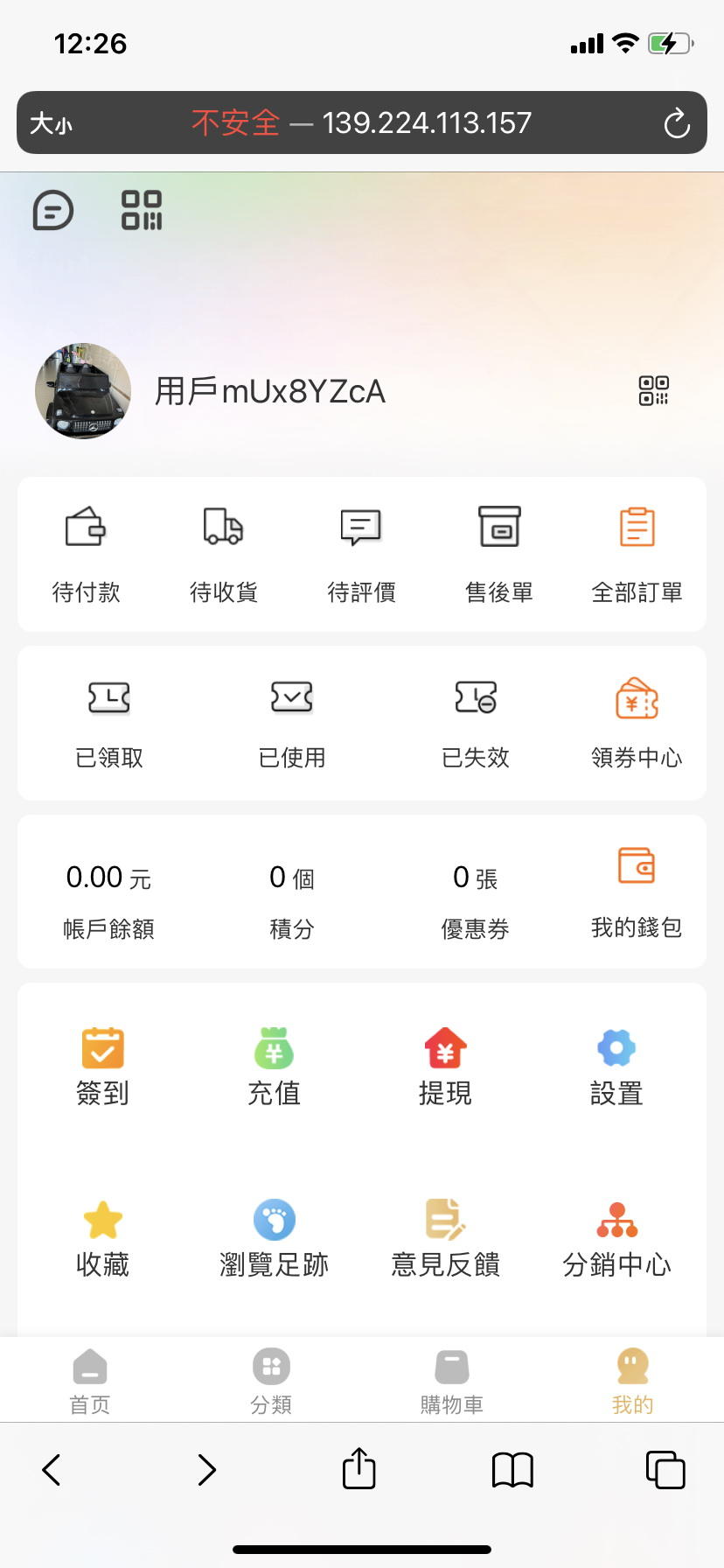Tap the user profile avatar
This screenshot has width=724, height=1568.
click(83, 391)
